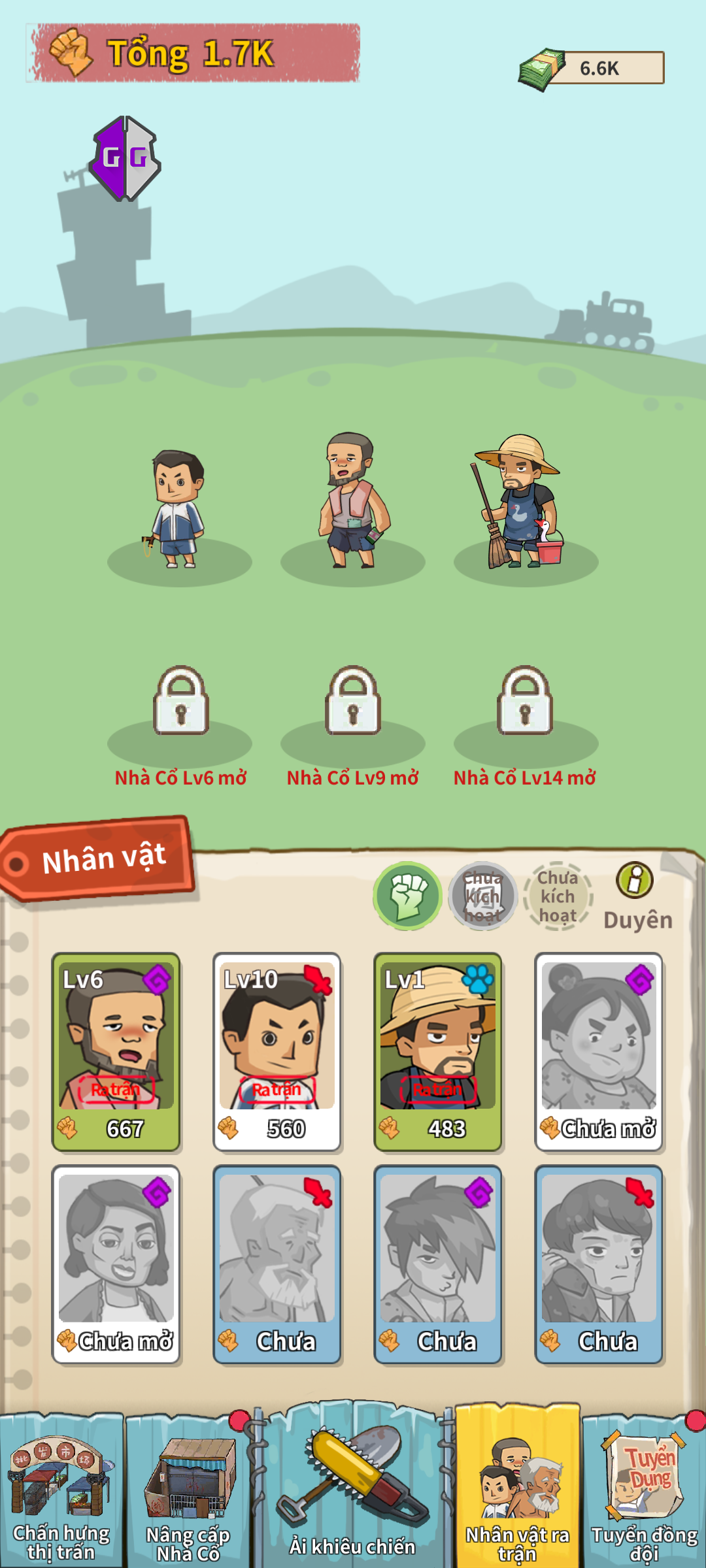Tap the locked Nhà Cổ Lv6 slot
706x1568 pixels.
click(180, 702)
